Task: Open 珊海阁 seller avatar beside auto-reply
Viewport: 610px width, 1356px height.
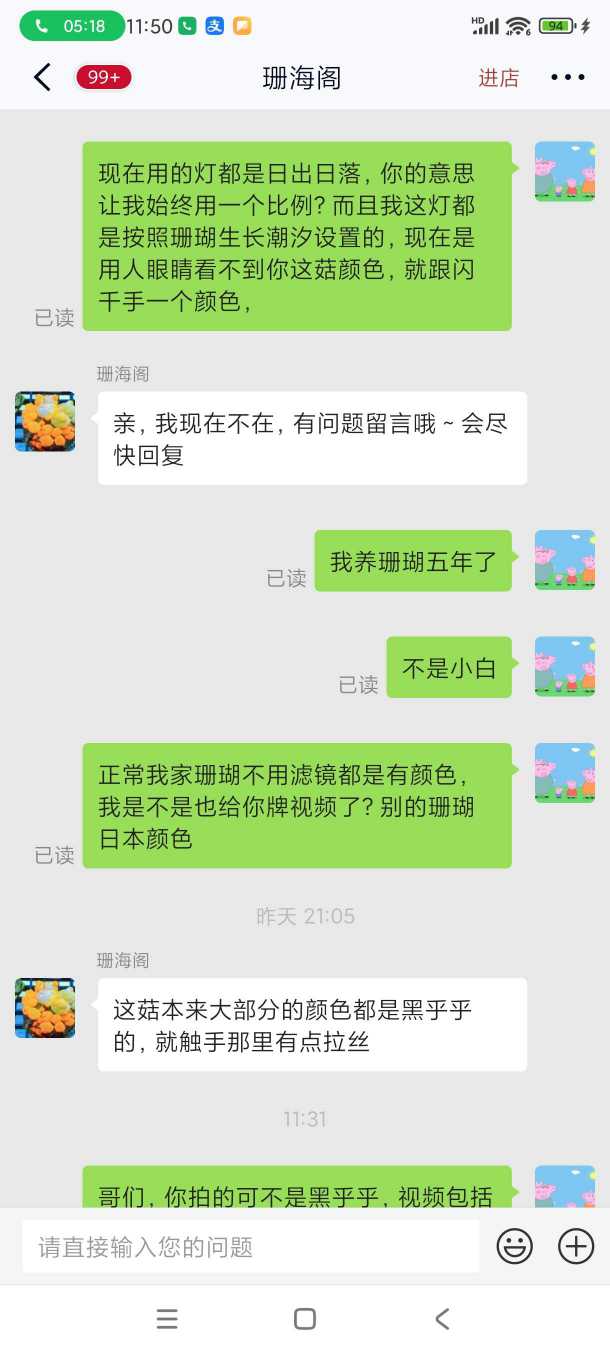Action: [x=45, y=421]
